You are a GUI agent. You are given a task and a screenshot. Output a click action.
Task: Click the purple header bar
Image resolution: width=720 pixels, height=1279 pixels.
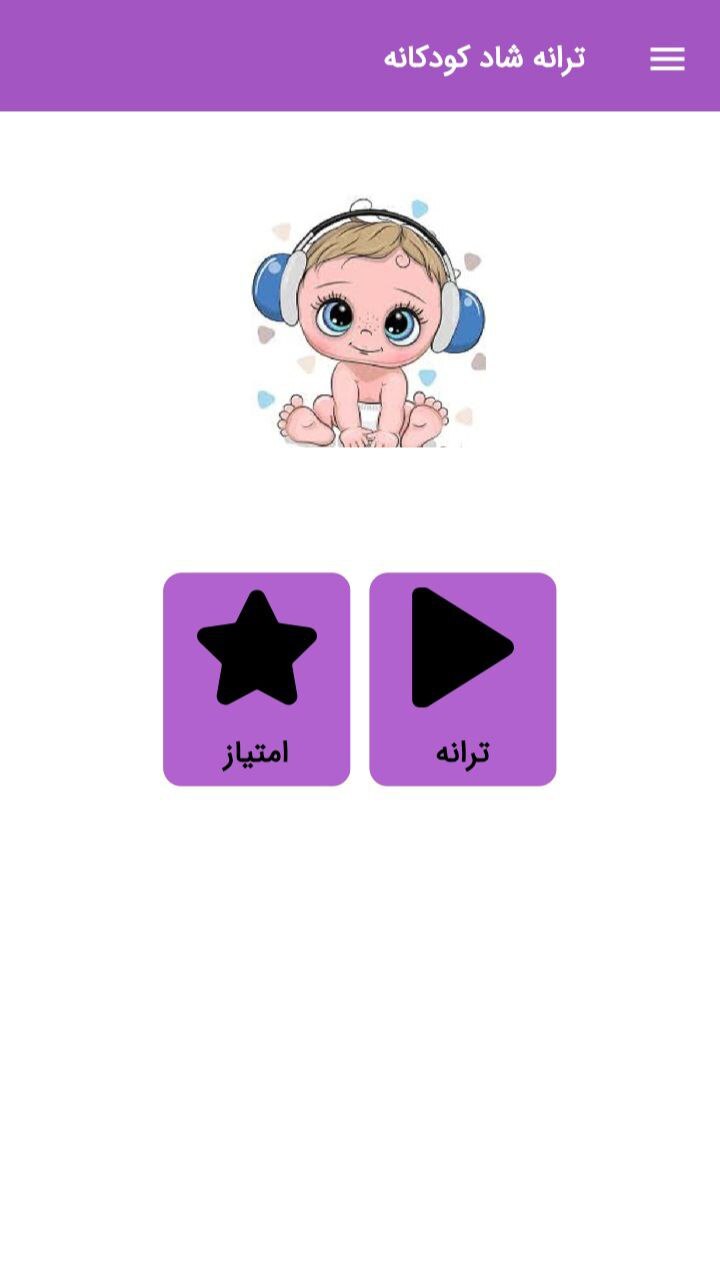coord(360,55)
